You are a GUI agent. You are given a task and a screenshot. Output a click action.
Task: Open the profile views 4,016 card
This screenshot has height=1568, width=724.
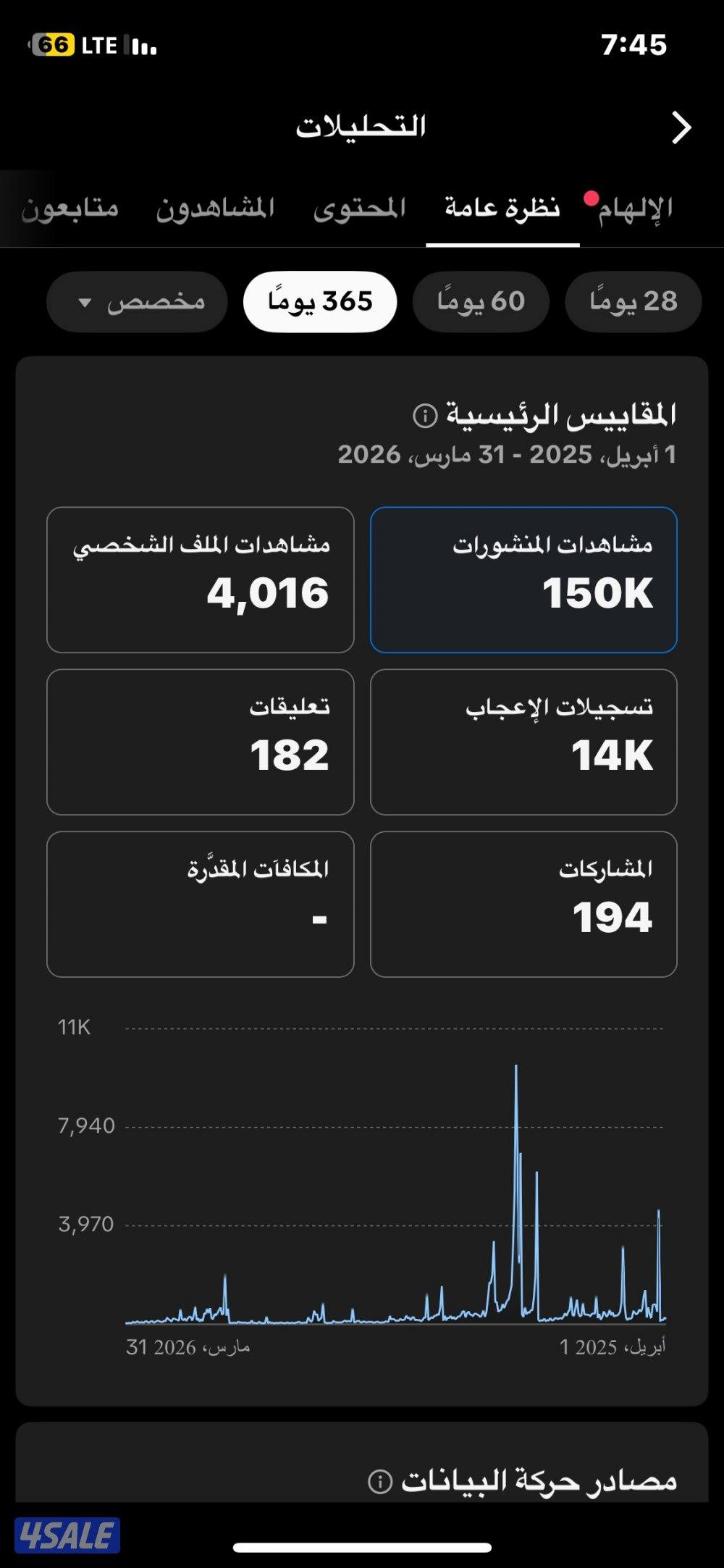(201, 578)
